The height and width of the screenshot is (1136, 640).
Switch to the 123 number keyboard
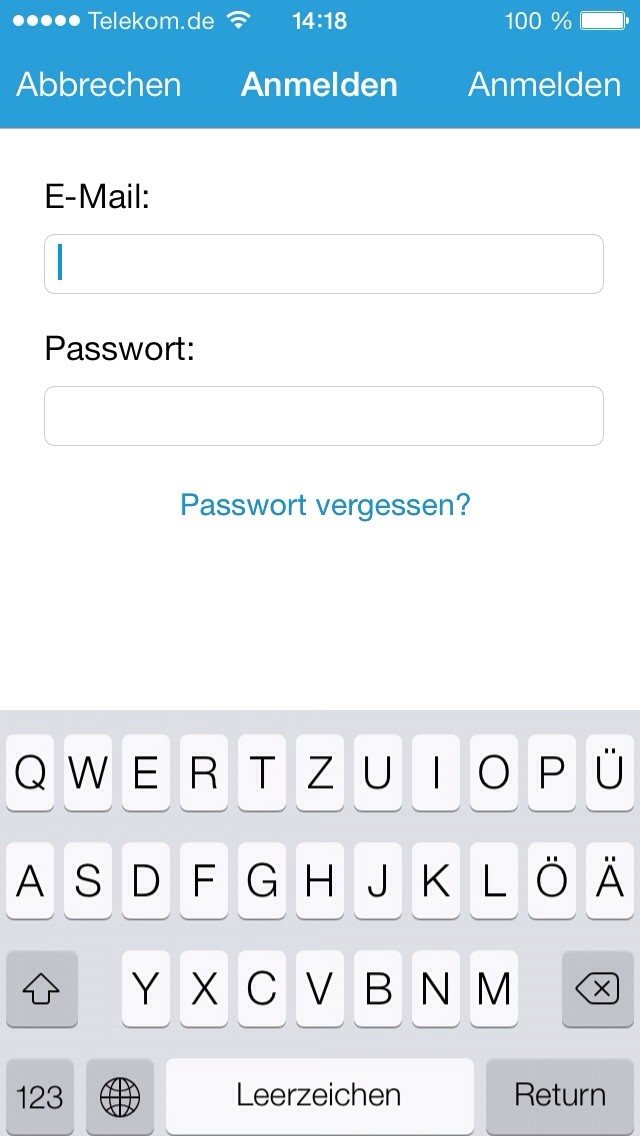click(40, 1095)
